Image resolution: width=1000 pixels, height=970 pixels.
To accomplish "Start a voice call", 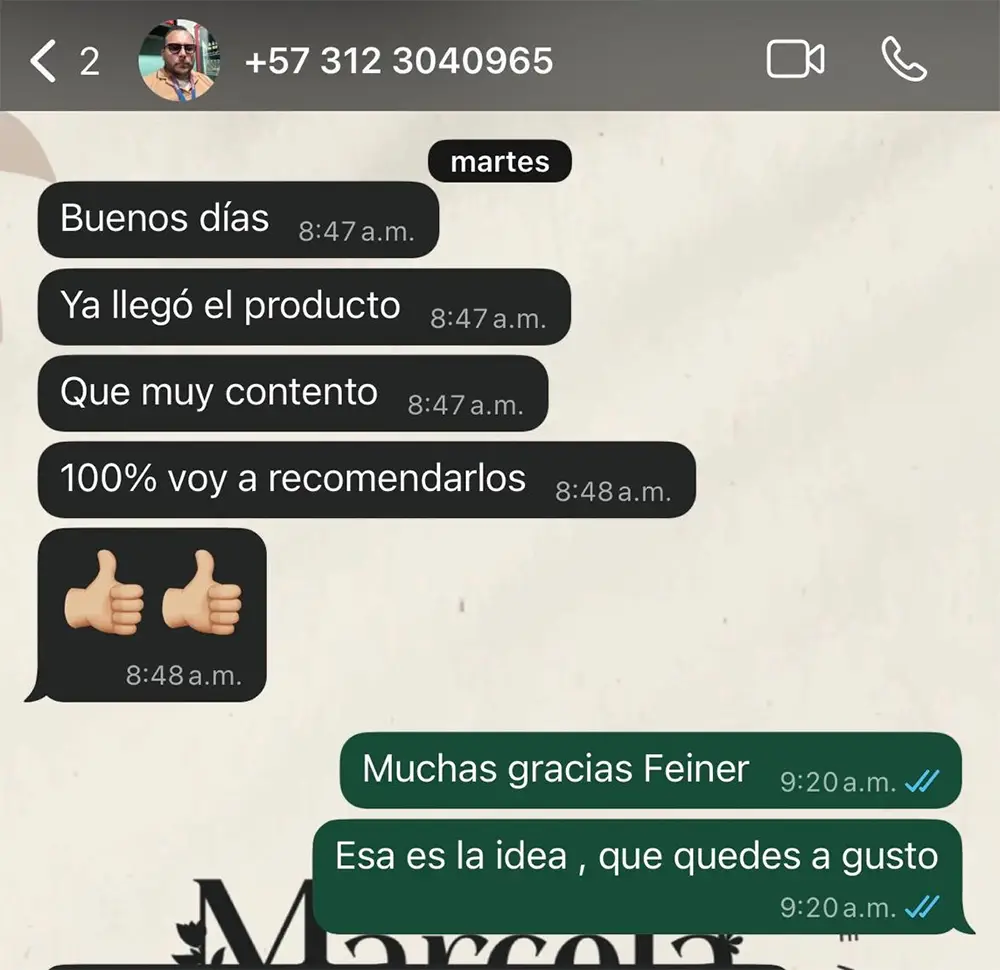I will (x=904, y=60).
